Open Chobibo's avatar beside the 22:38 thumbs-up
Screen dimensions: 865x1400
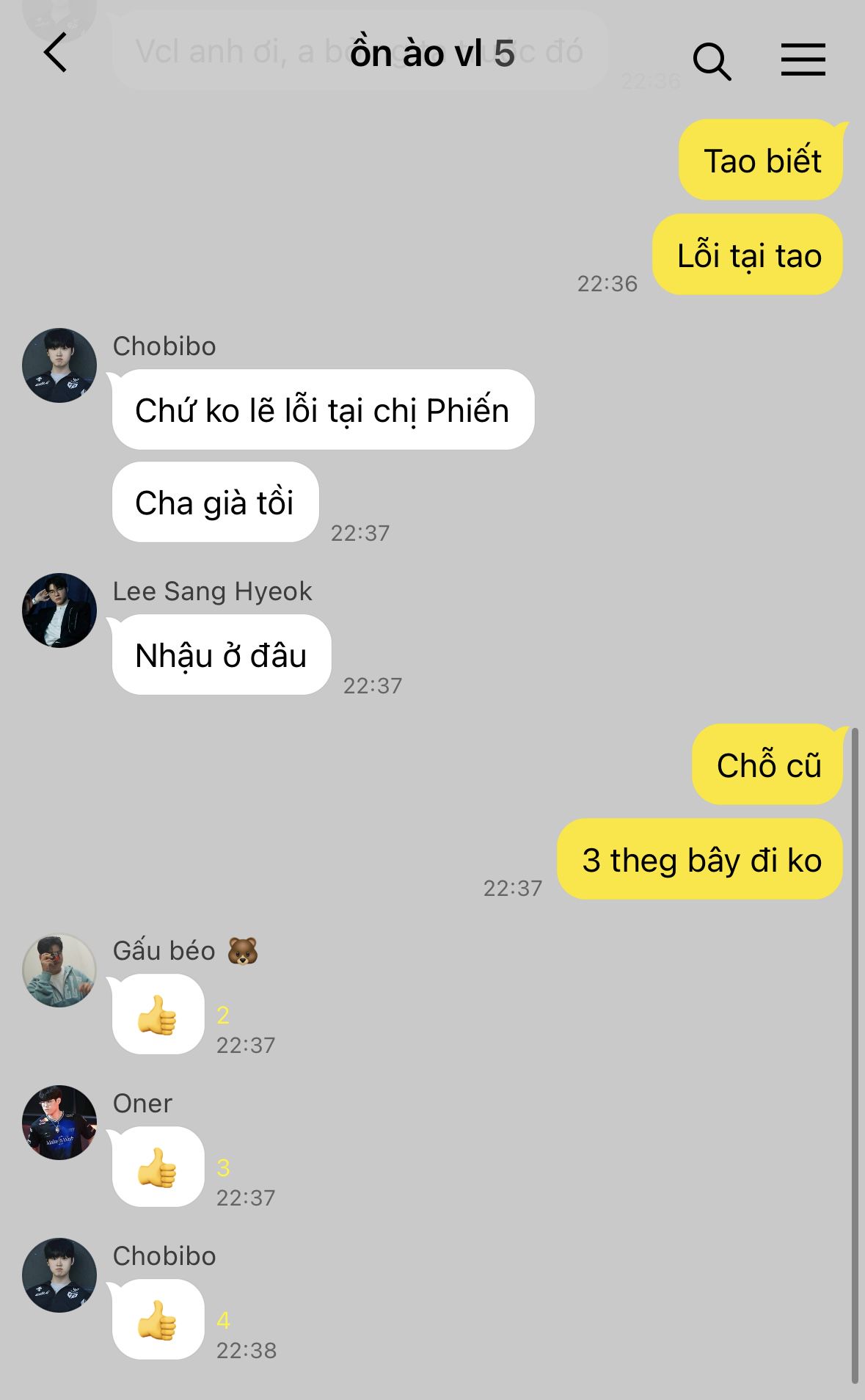[x=59, y=1275]
